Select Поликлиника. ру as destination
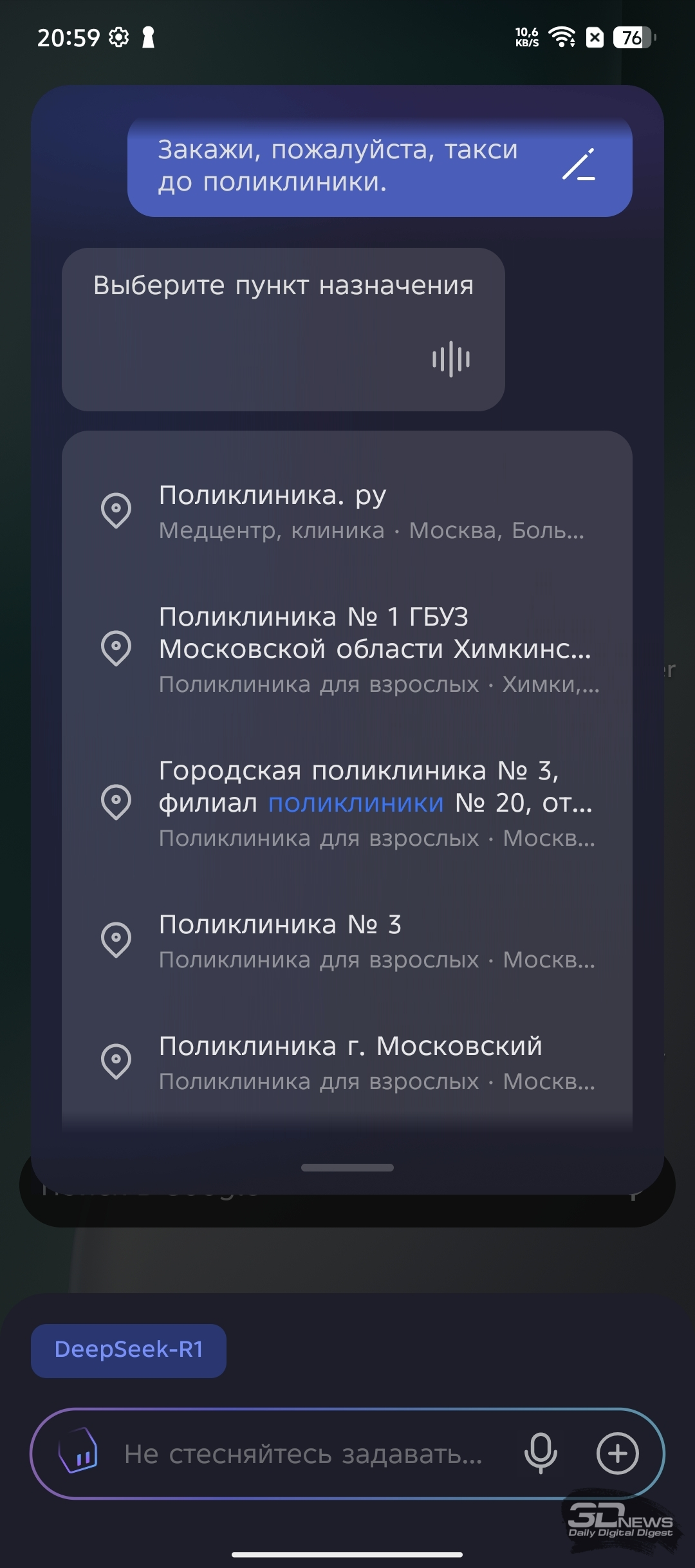The height and width of the screenshot is (1568, 695). (347, 512)
